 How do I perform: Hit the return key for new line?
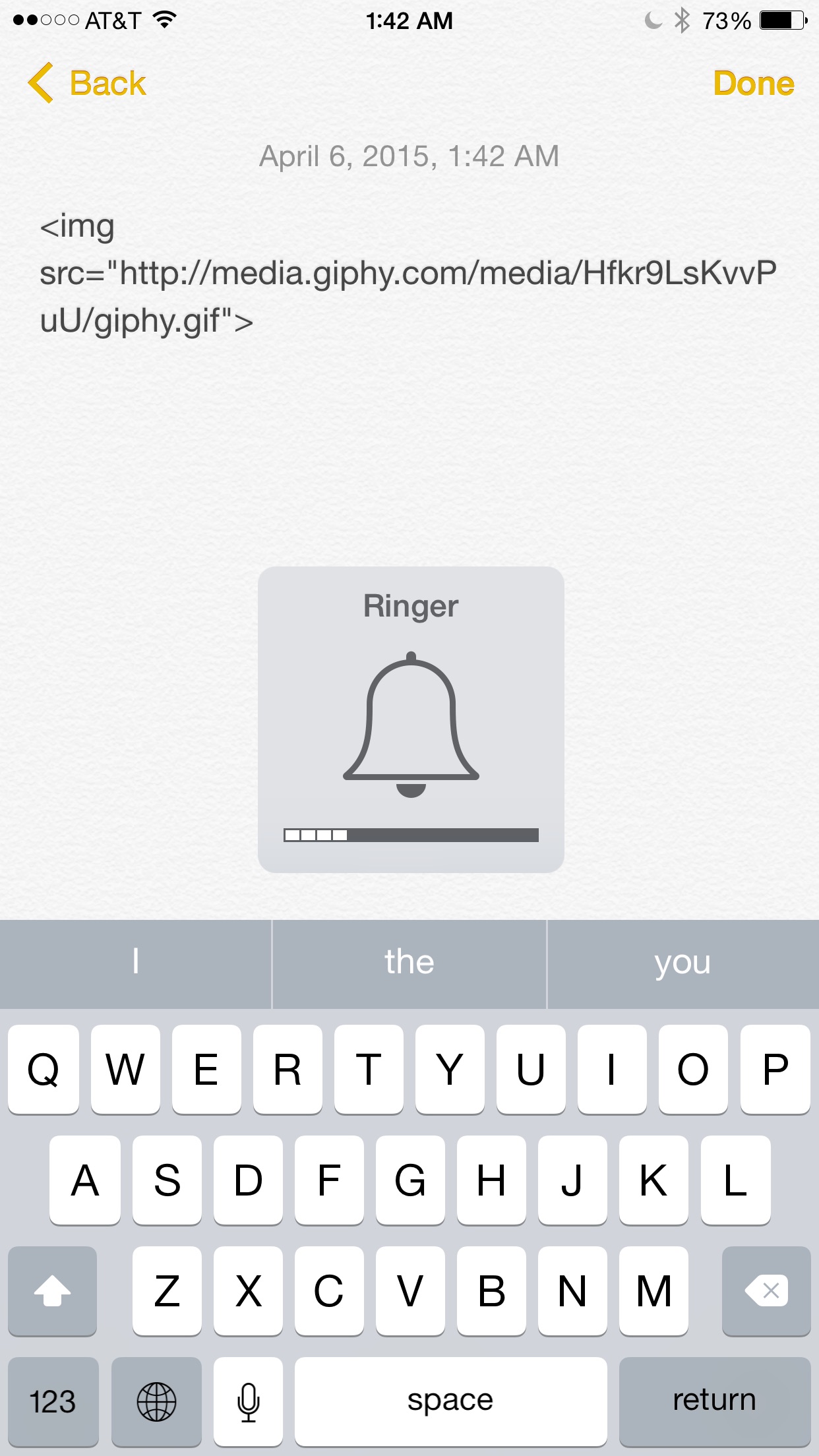pyautogui.click(x=714, y=1401)
